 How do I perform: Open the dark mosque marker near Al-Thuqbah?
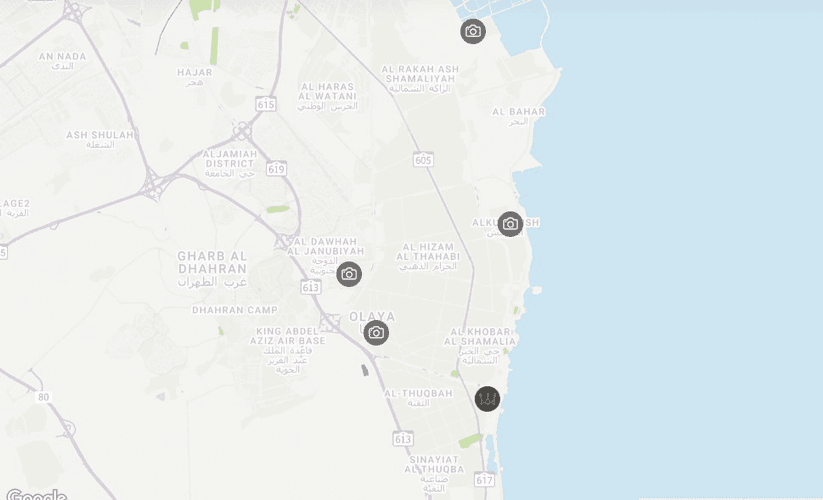click(x=487, y=399)
